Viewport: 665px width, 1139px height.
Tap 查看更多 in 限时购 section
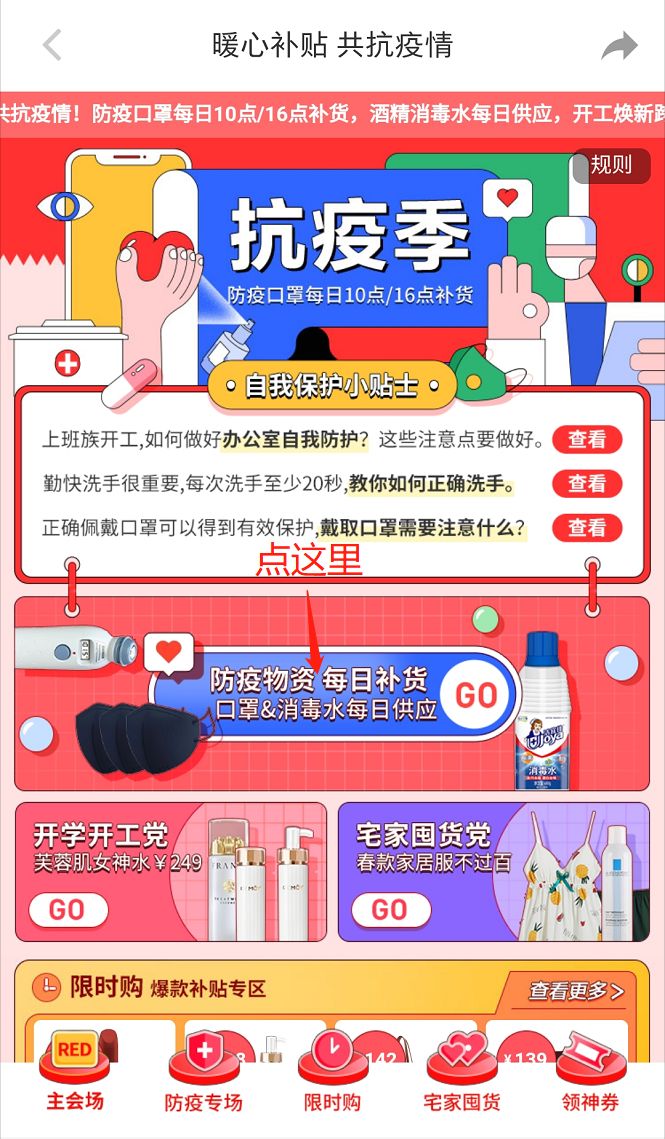coord(575,991)
